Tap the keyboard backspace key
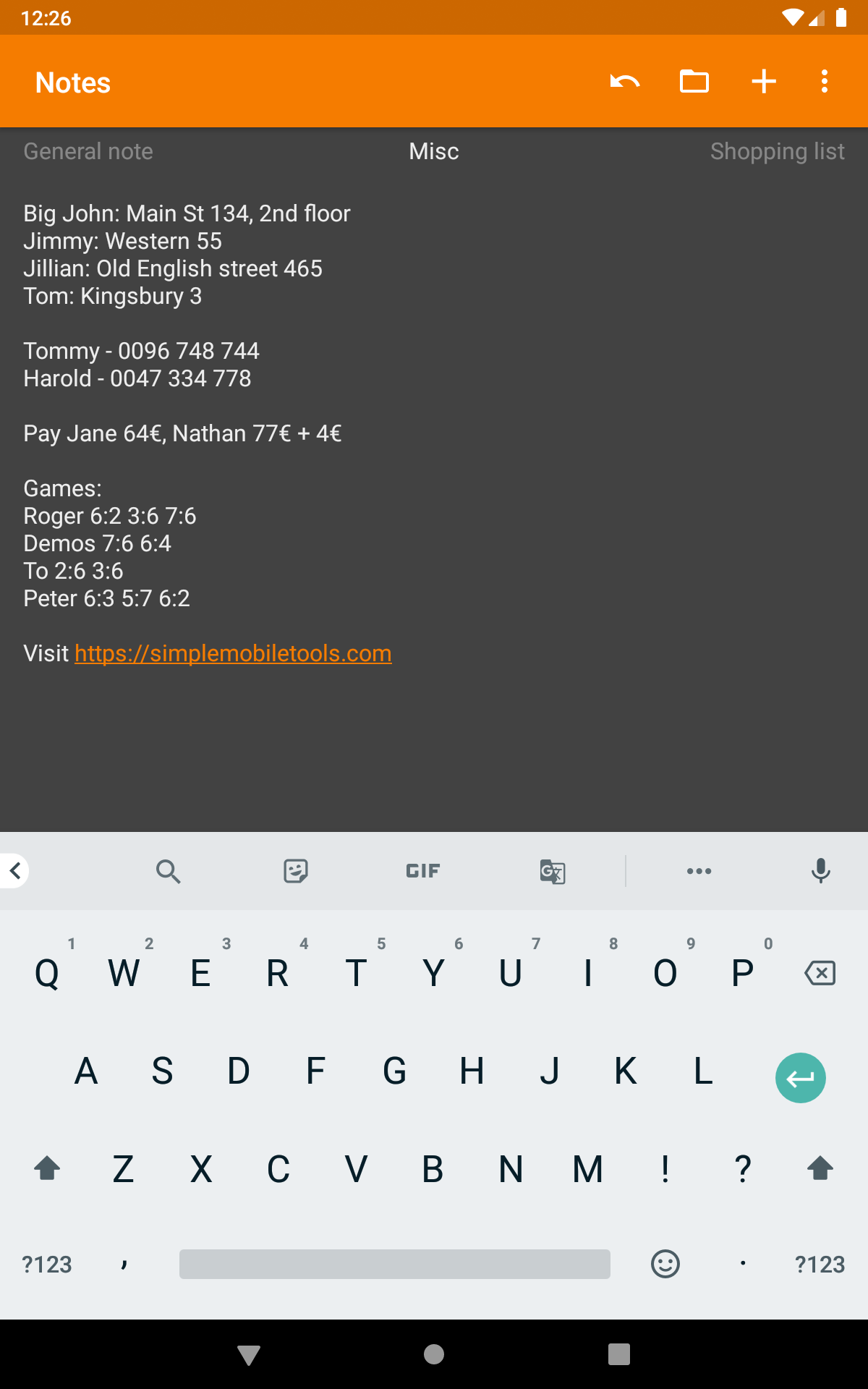Viewport: 868px width, 1389px height. 820,973
